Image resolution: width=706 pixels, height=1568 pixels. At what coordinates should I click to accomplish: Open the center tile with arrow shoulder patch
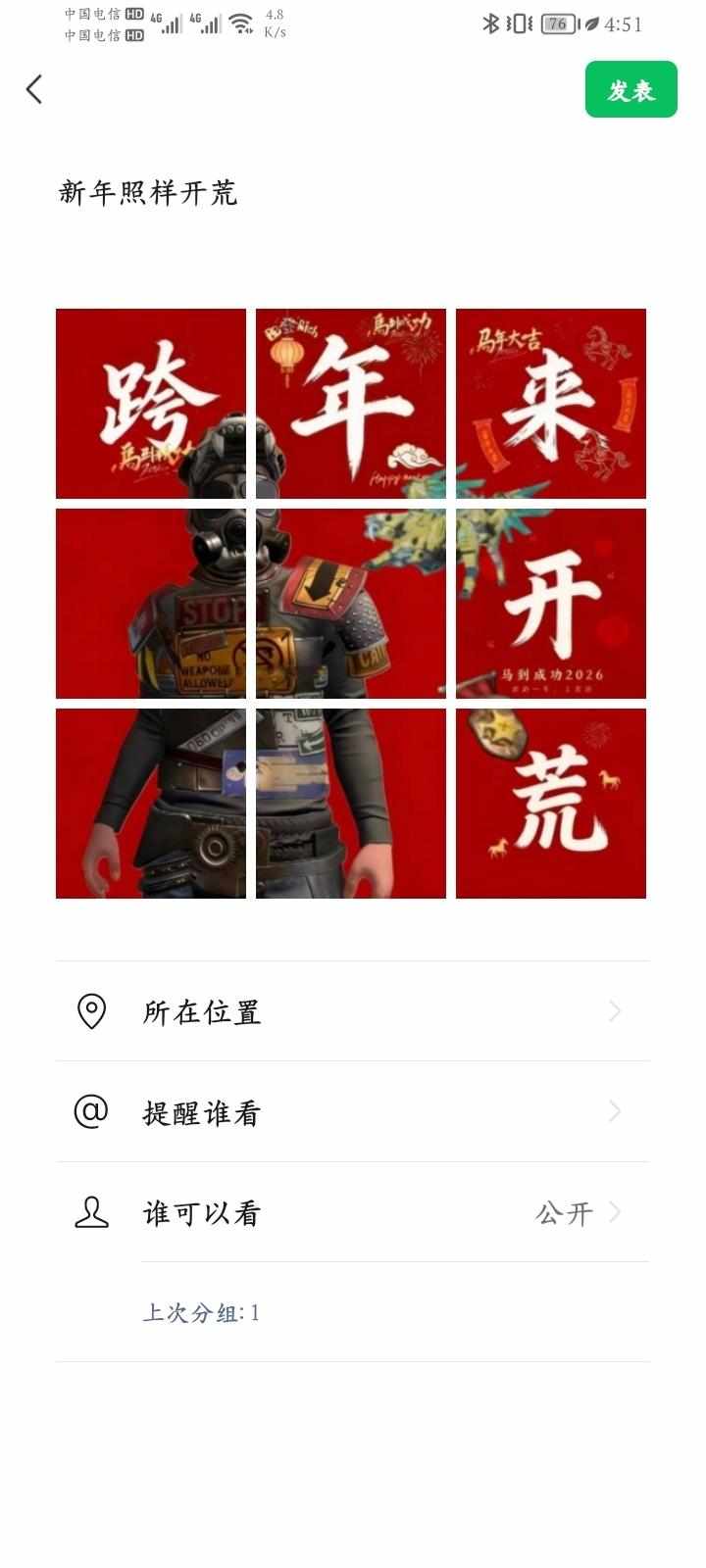pos(351,604)
